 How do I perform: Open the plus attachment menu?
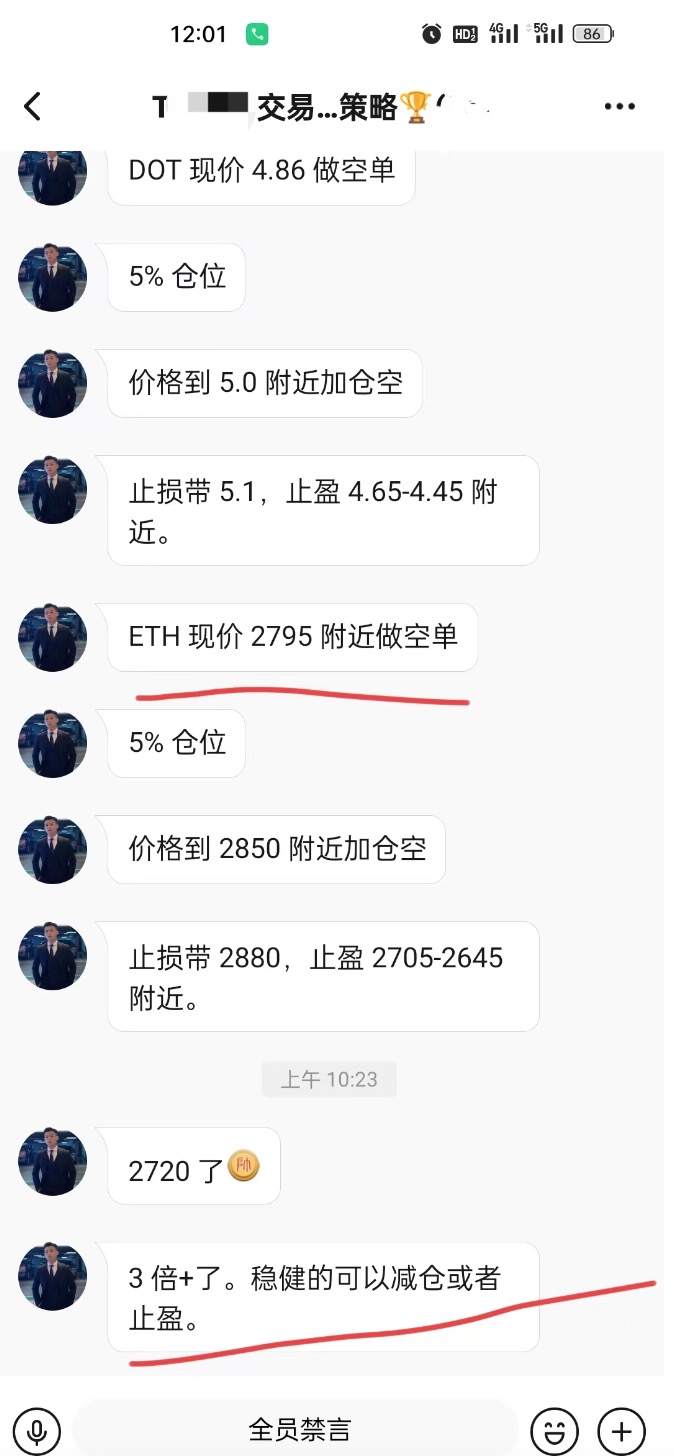(621, 1428)
